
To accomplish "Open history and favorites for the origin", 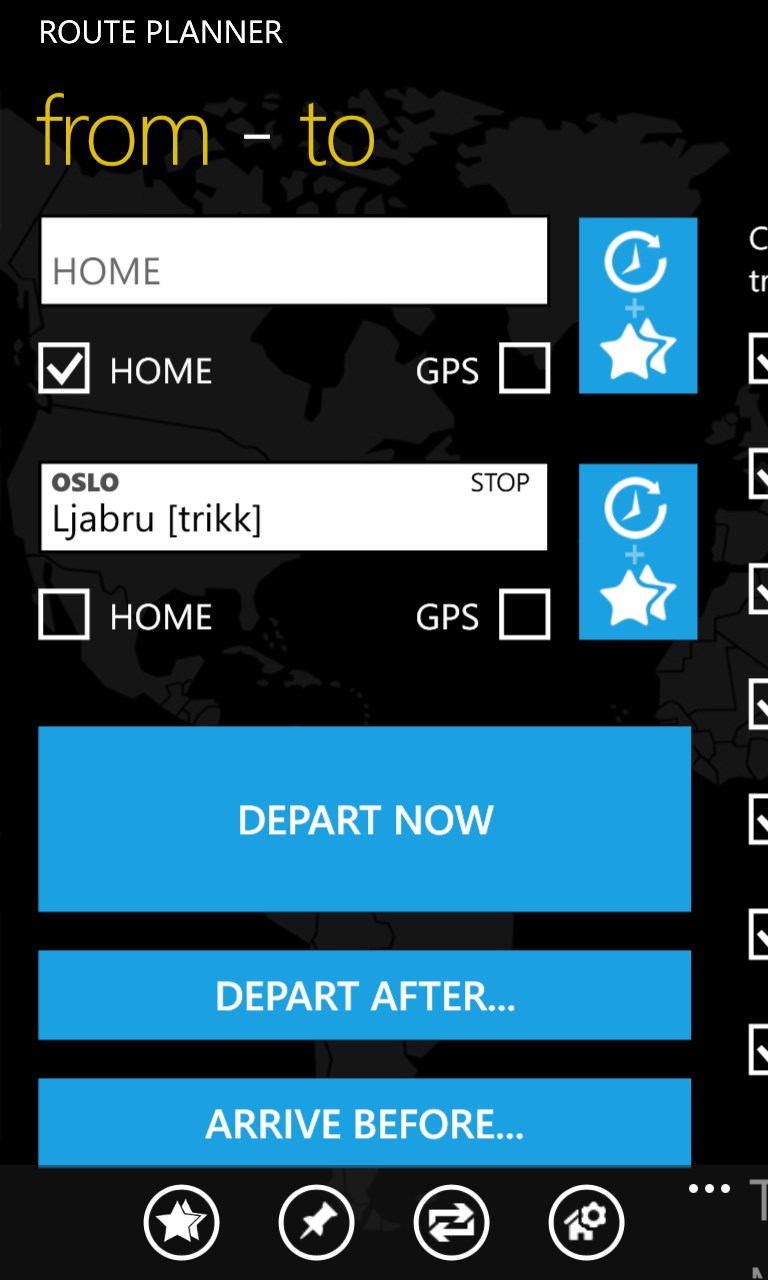I will point(638,306).
